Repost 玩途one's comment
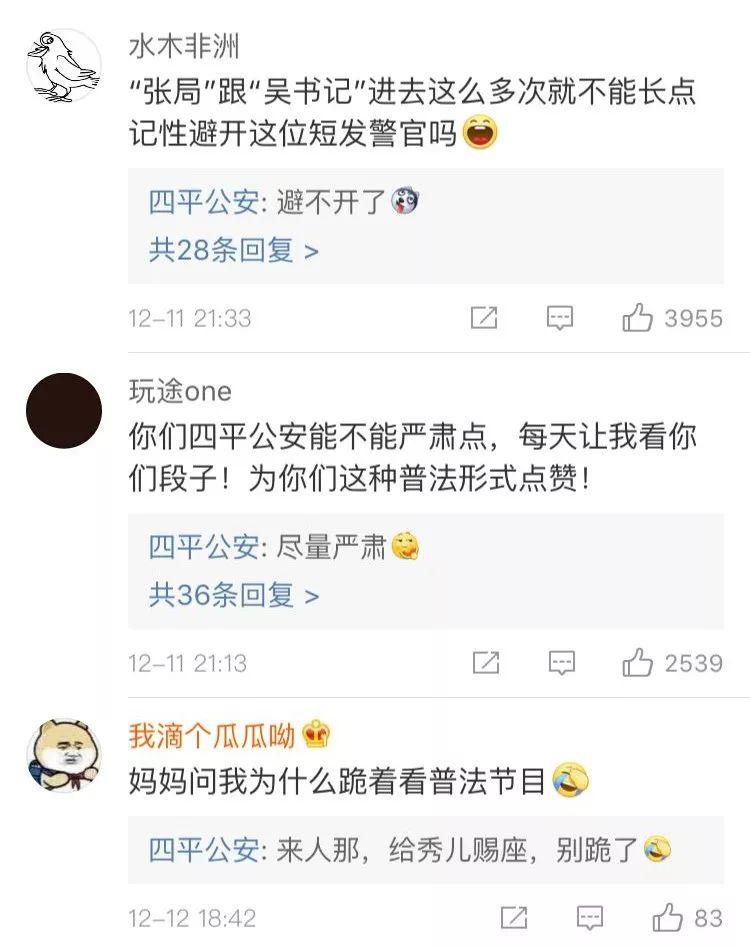Viewport: 750px width, 947px height. [485, 663]
